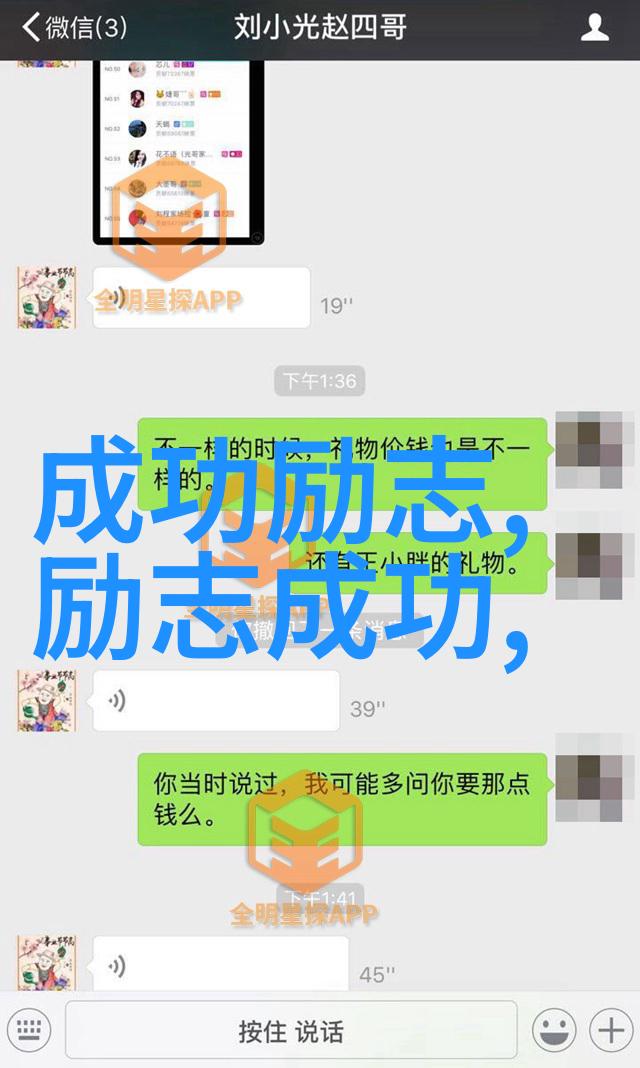The height and width of the screenshot is (1068, 640).
Task: Open the sender avatar beside the 19'' voice message
Action: [47, 298]
